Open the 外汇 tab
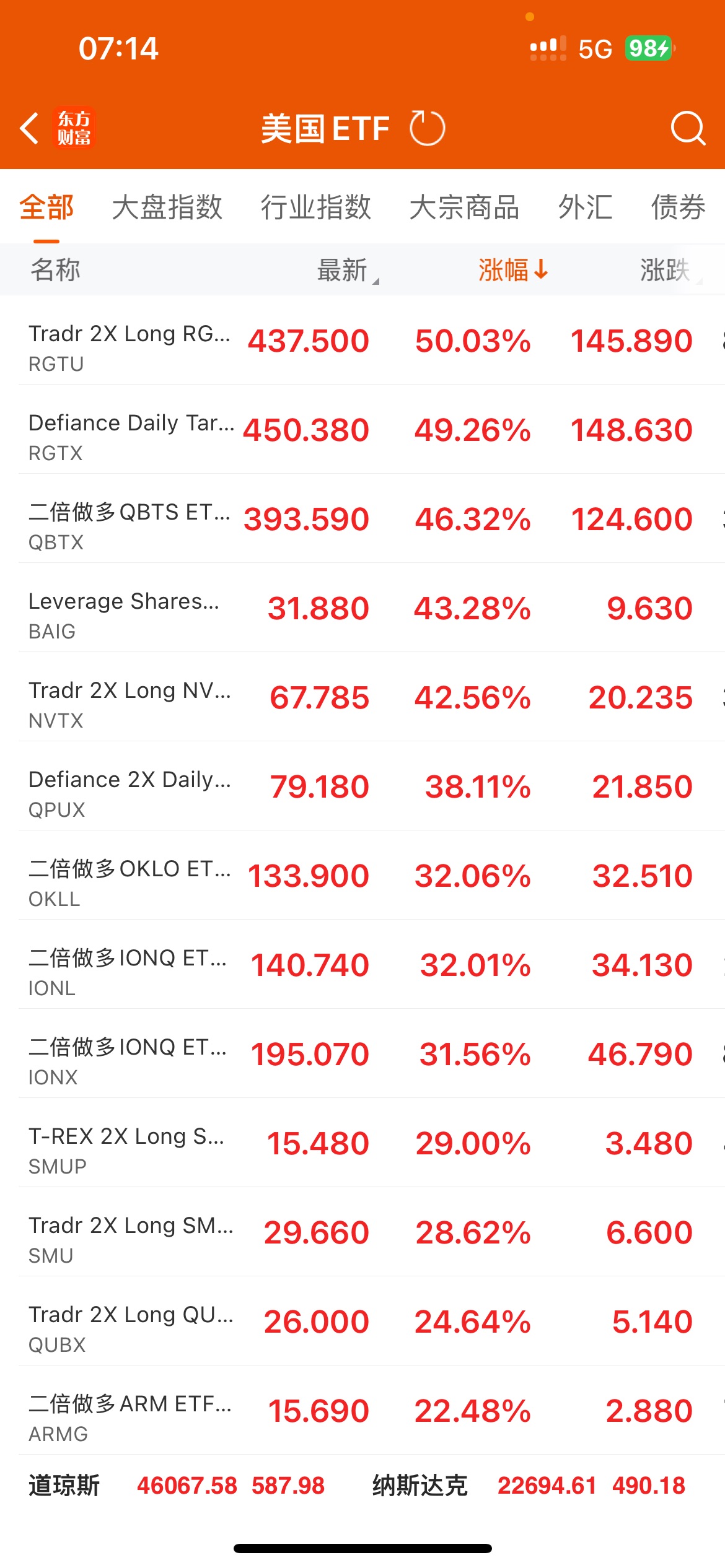725x1568 pixels. pyautogui.click(x=585, y=207)
